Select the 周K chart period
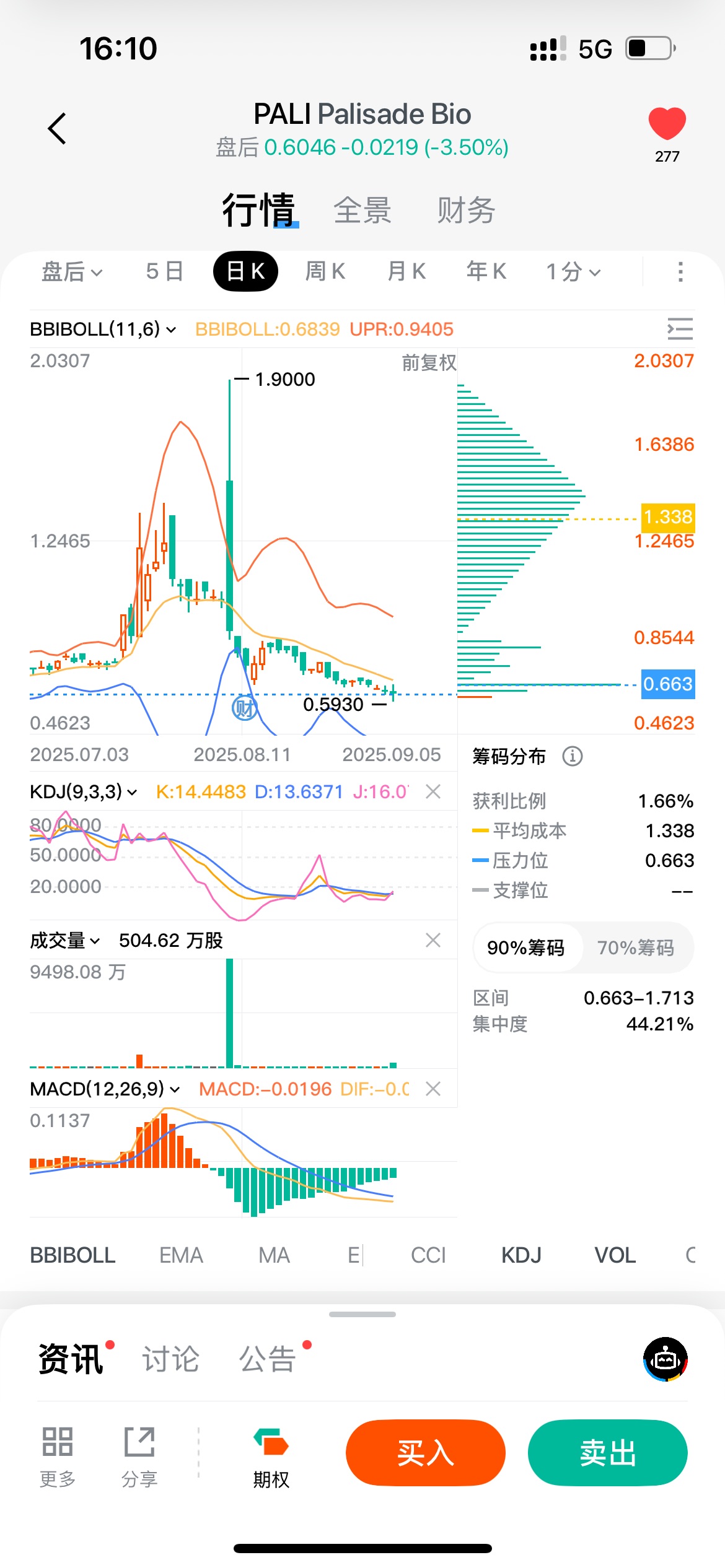 pos(325,271)
